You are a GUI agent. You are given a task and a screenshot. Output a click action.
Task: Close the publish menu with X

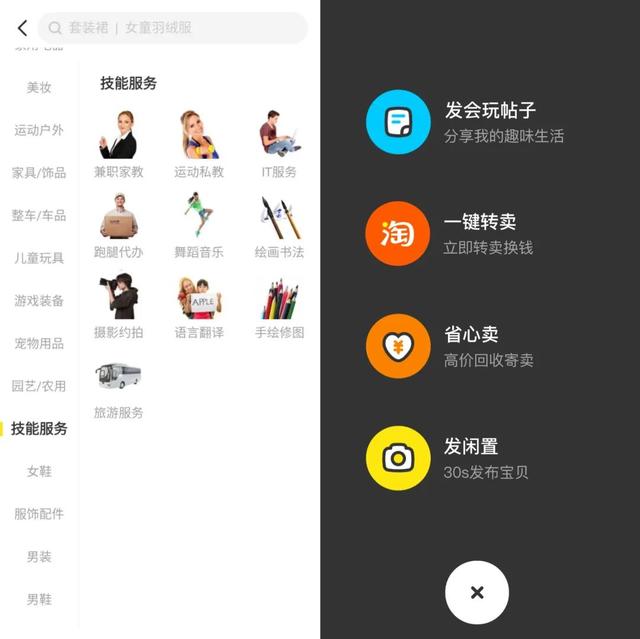tap(477, 592)
